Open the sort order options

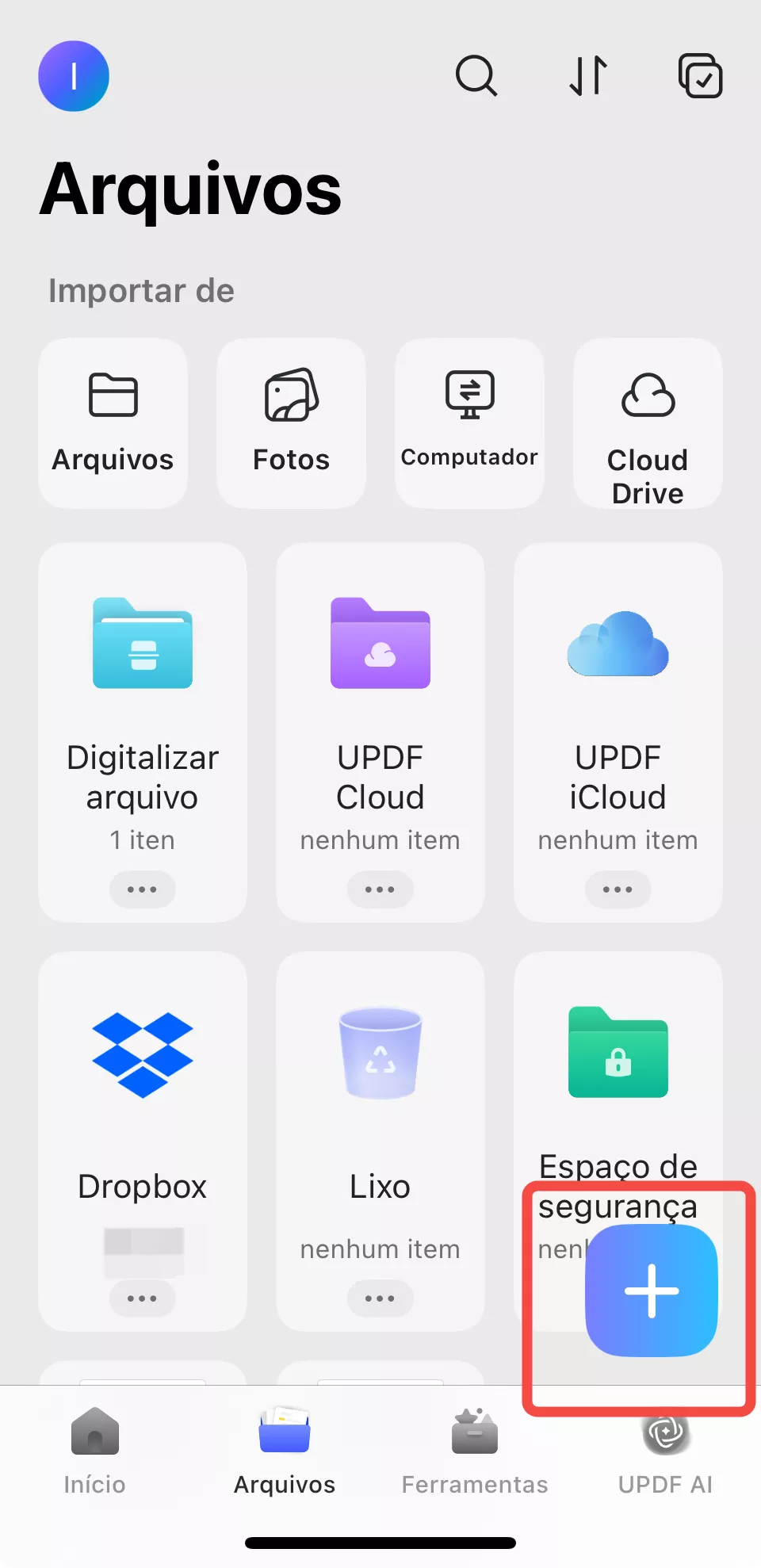(587, 76)
